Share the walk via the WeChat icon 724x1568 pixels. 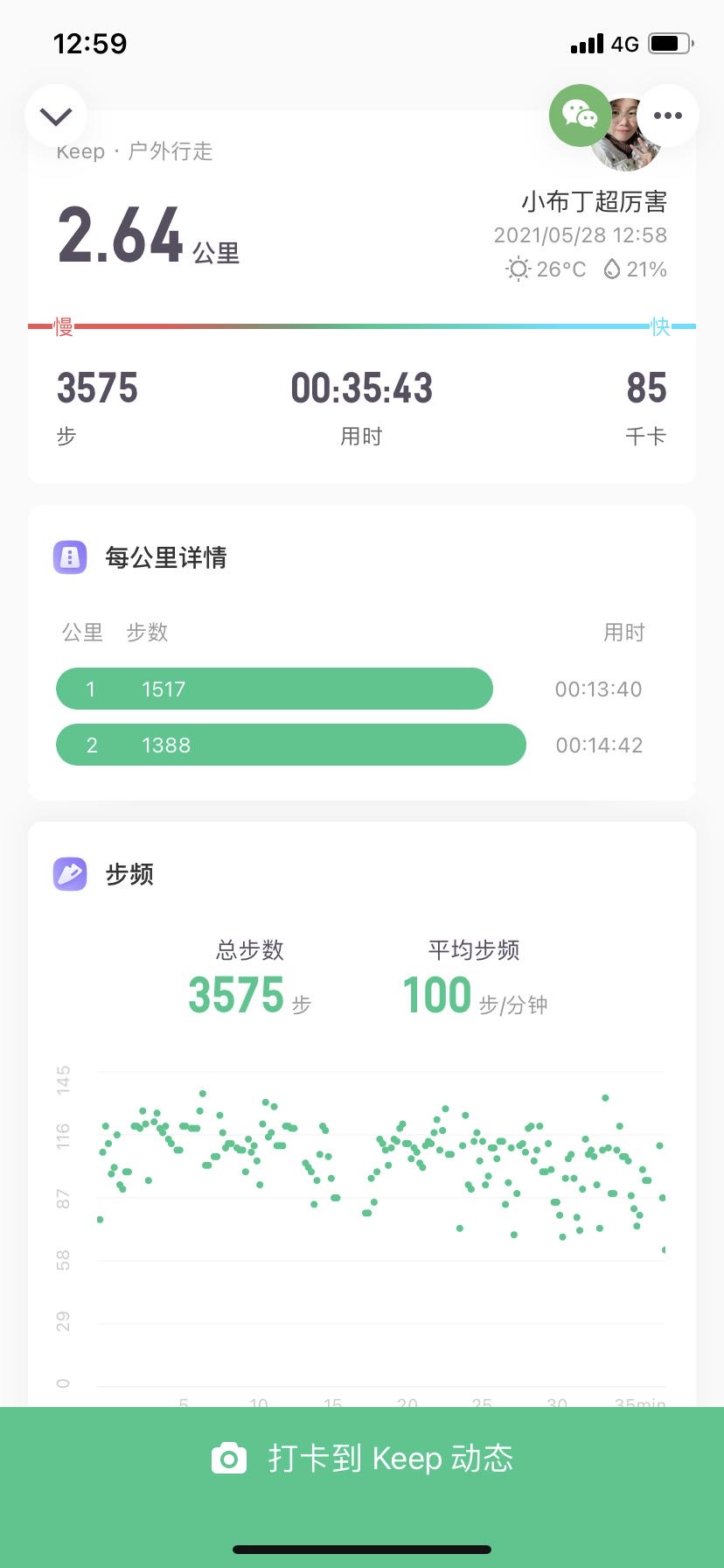coord(580,115)
